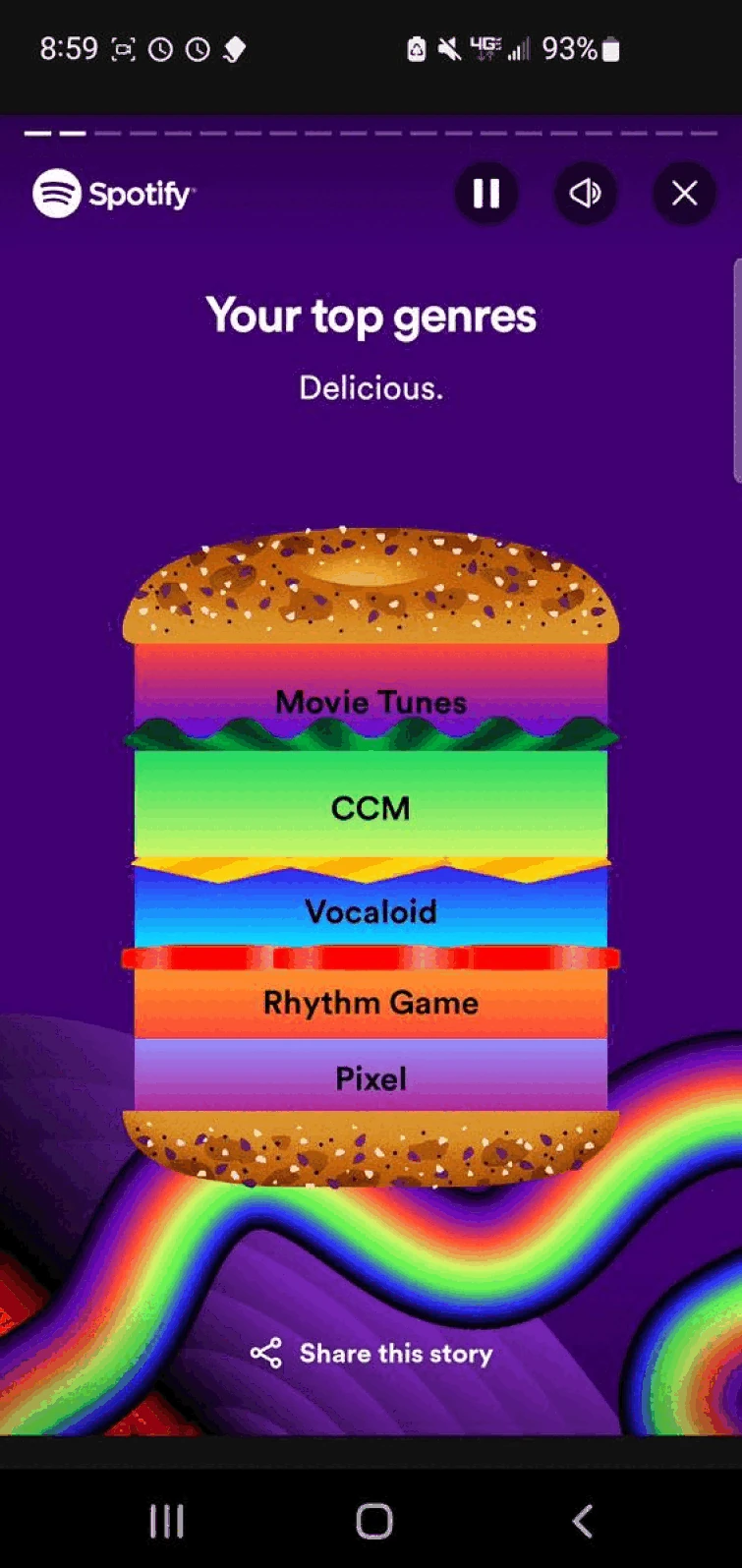Share this story

coord(371,1354)
